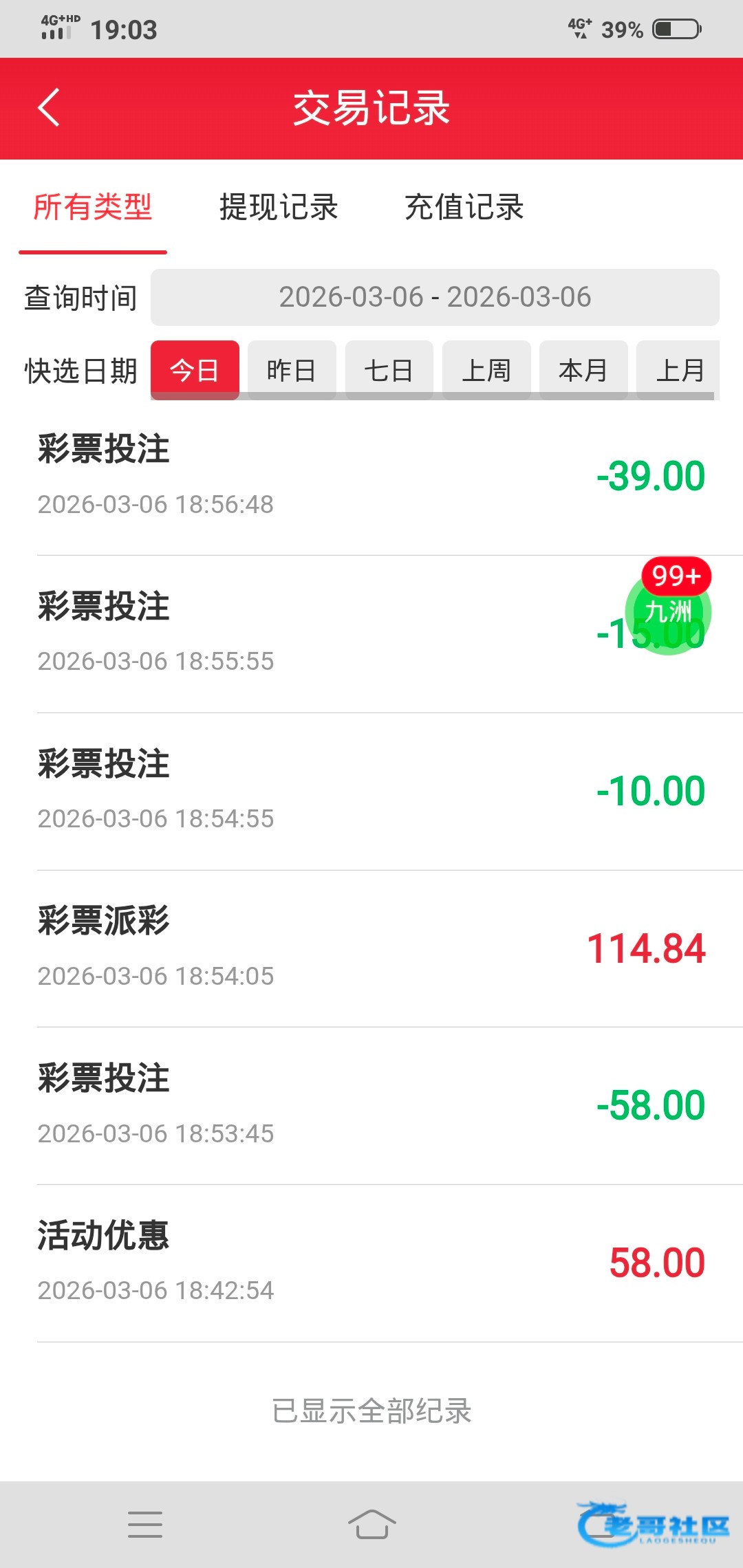Show records for 上月
The image size is (743, 1568).
coord(678,370)
